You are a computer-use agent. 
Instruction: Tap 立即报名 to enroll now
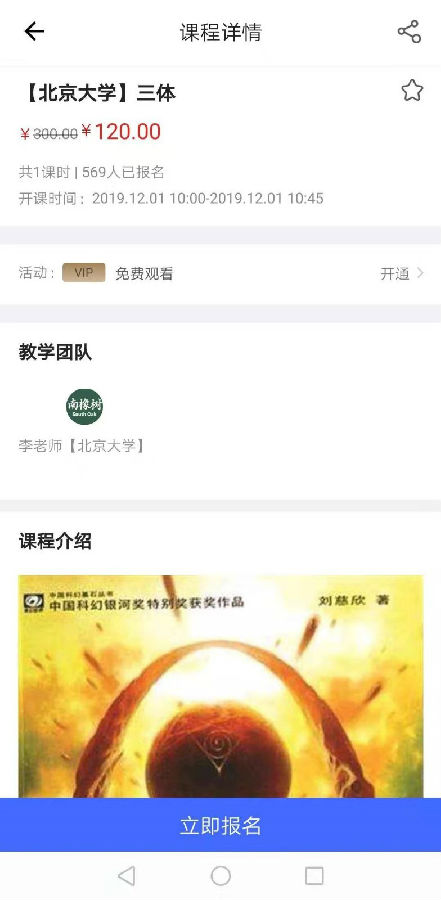pyautogui.click(x=220, y=825)
